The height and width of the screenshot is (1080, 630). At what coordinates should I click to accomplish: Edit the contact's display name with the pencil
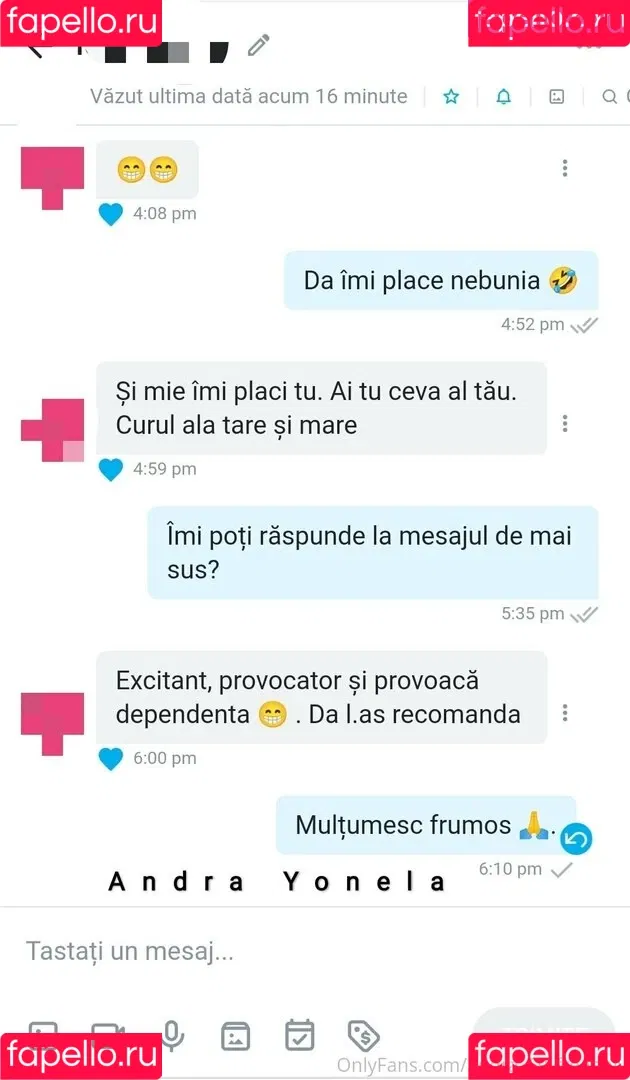click(x=259, y=45)
